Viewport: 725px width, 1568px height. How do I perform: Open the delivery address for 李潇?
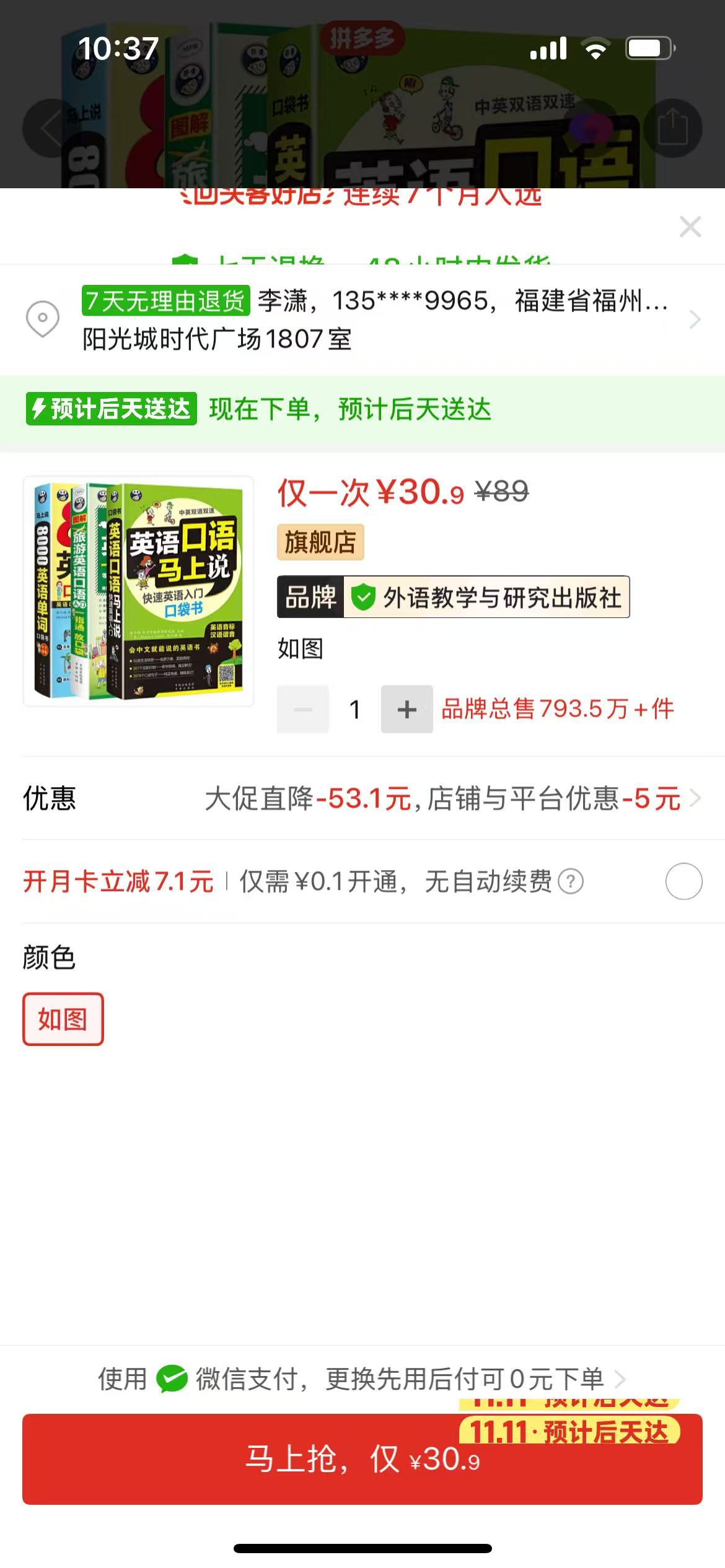372,320
